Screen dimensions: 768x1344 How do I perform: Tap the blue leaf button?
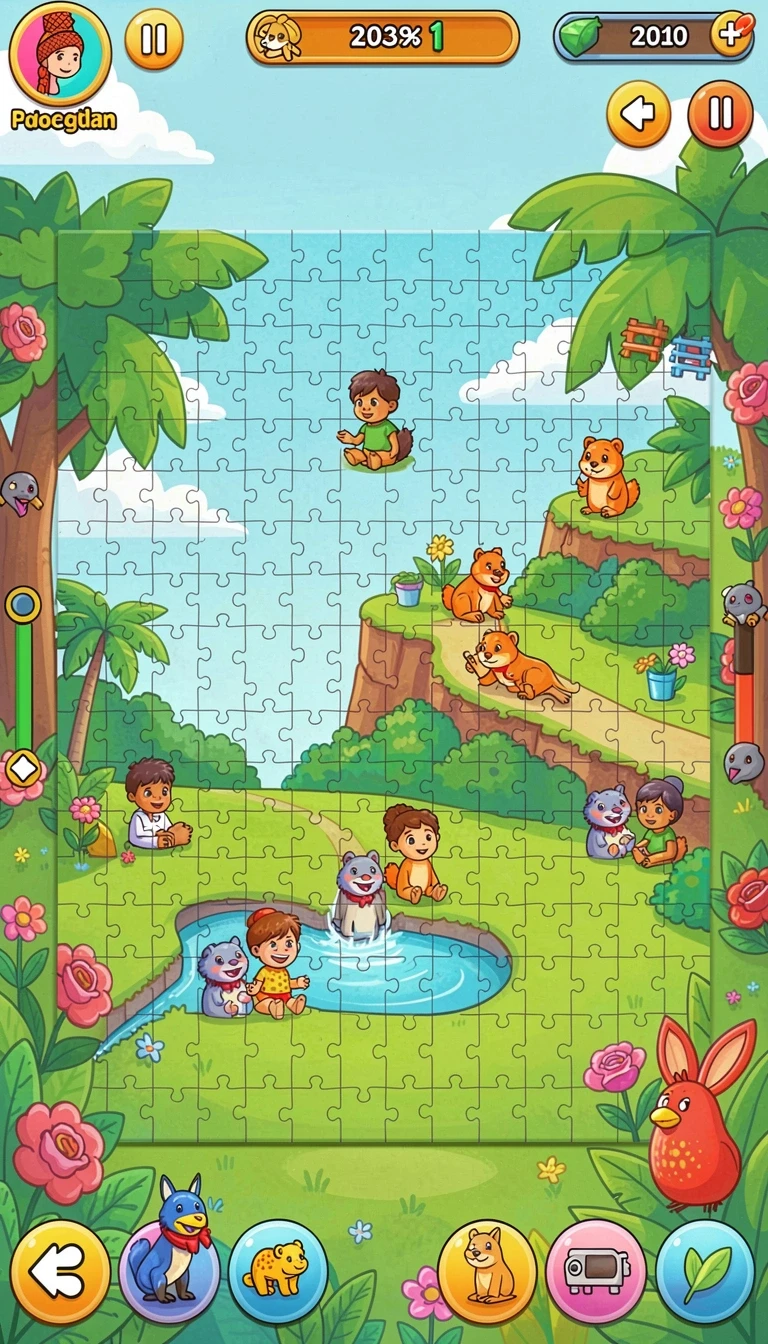(705, 1272)
